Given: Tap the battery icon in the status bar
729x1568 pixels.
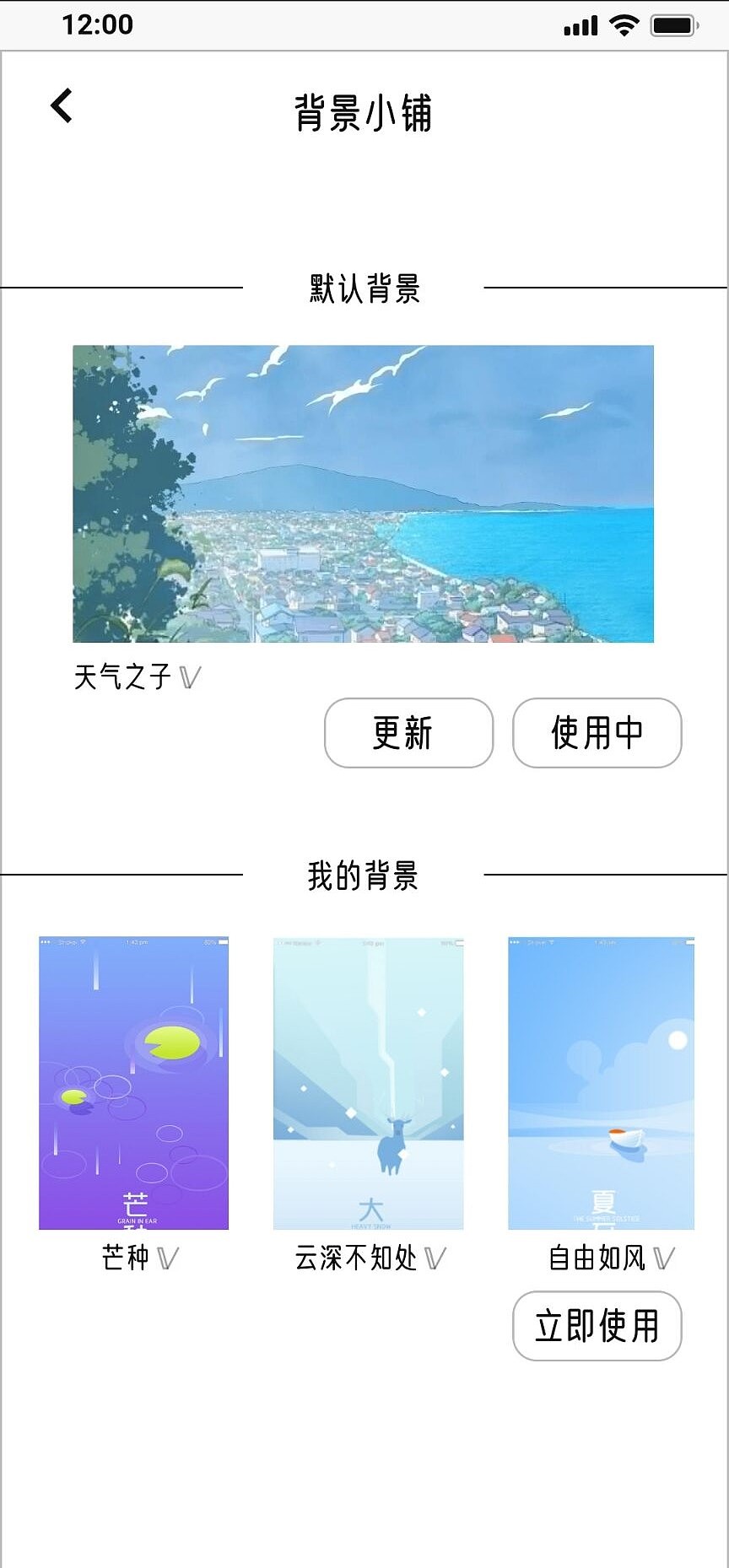Looking at the screenshot, I should [671, 25].
